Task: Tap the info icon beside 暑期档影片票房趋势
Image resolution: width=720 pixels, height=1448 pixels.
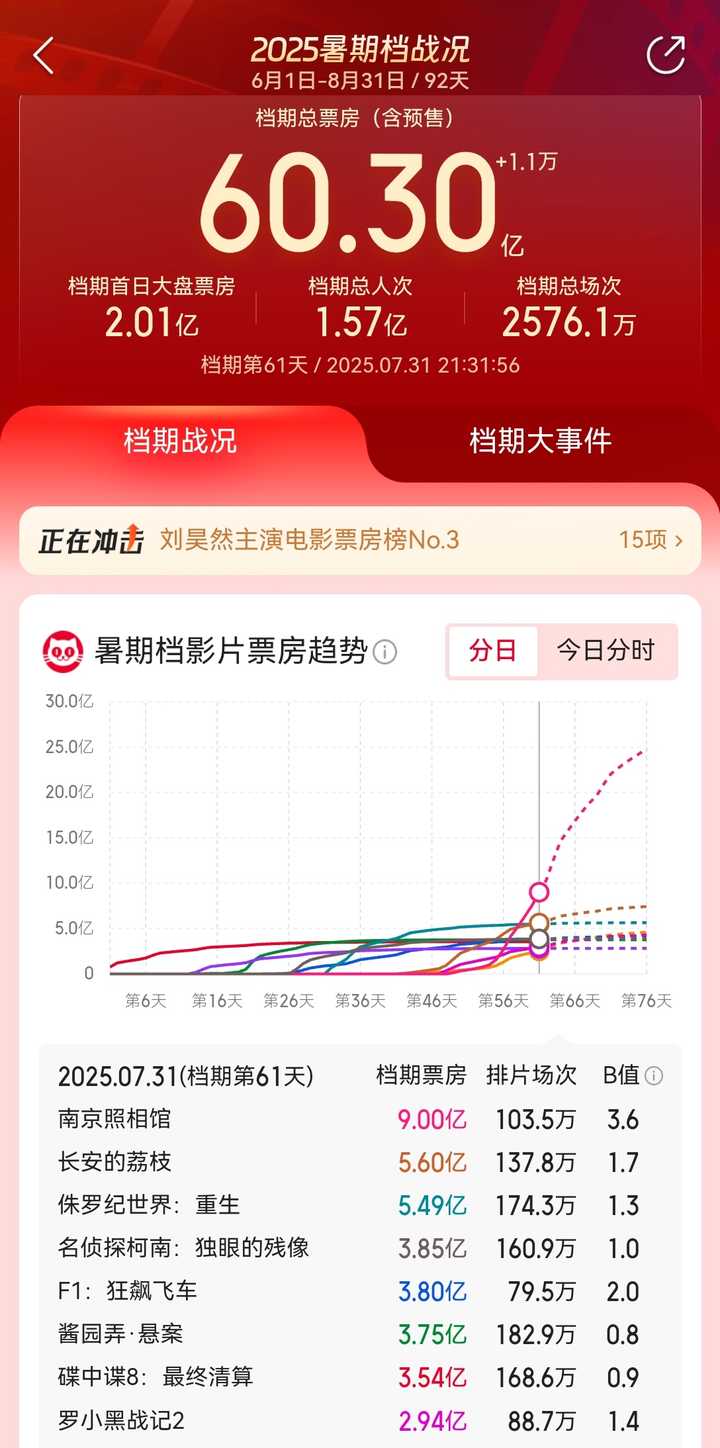Action: pyautogui.click(x=385, y=653)
